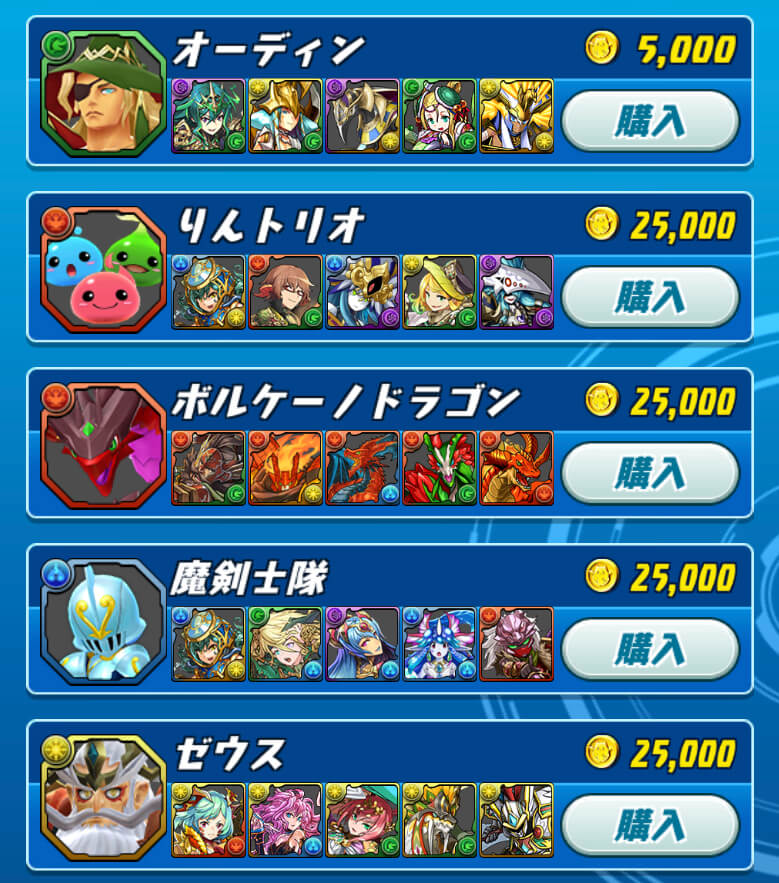This screenshot has height=883, width=779.
Task: Open the りんトリオ slime trio portrait
Action: 103,272
